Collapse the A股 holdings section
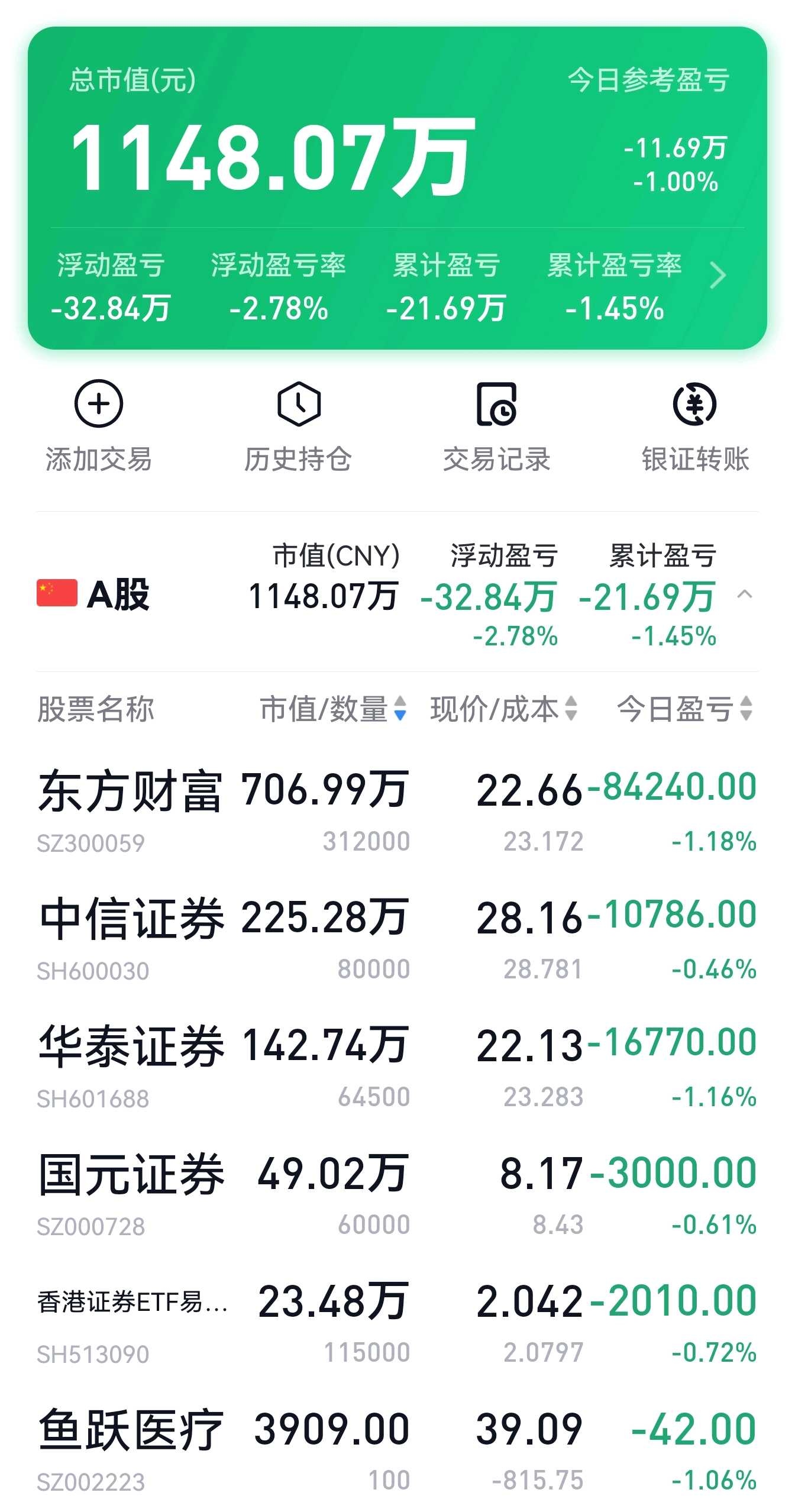 click(x=745, y=595)
